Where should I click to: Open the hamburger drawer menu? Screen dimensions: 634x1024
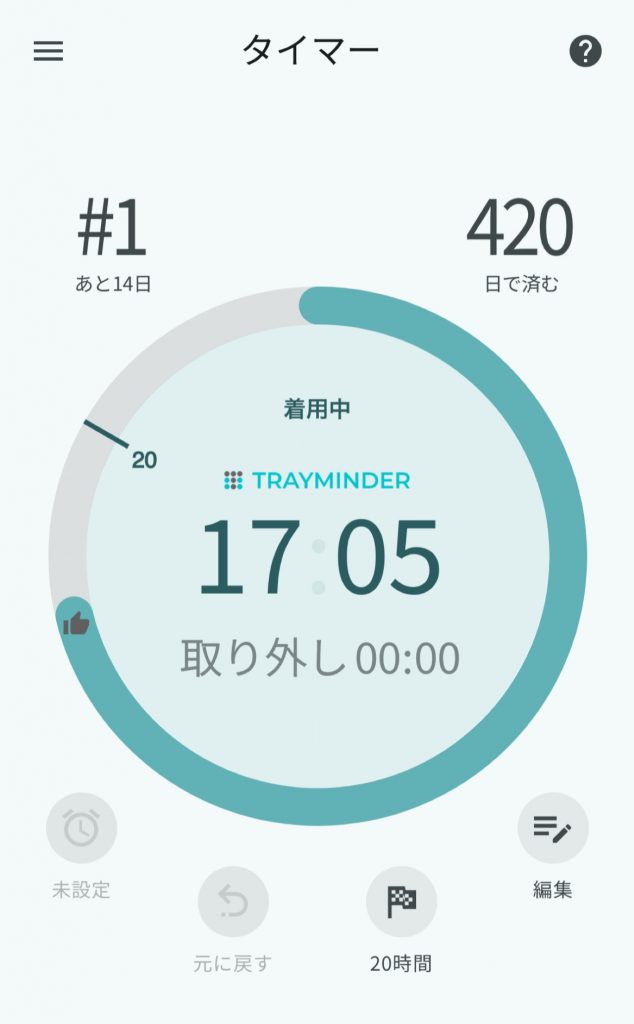pyautogui.click(x=48, y=51)
